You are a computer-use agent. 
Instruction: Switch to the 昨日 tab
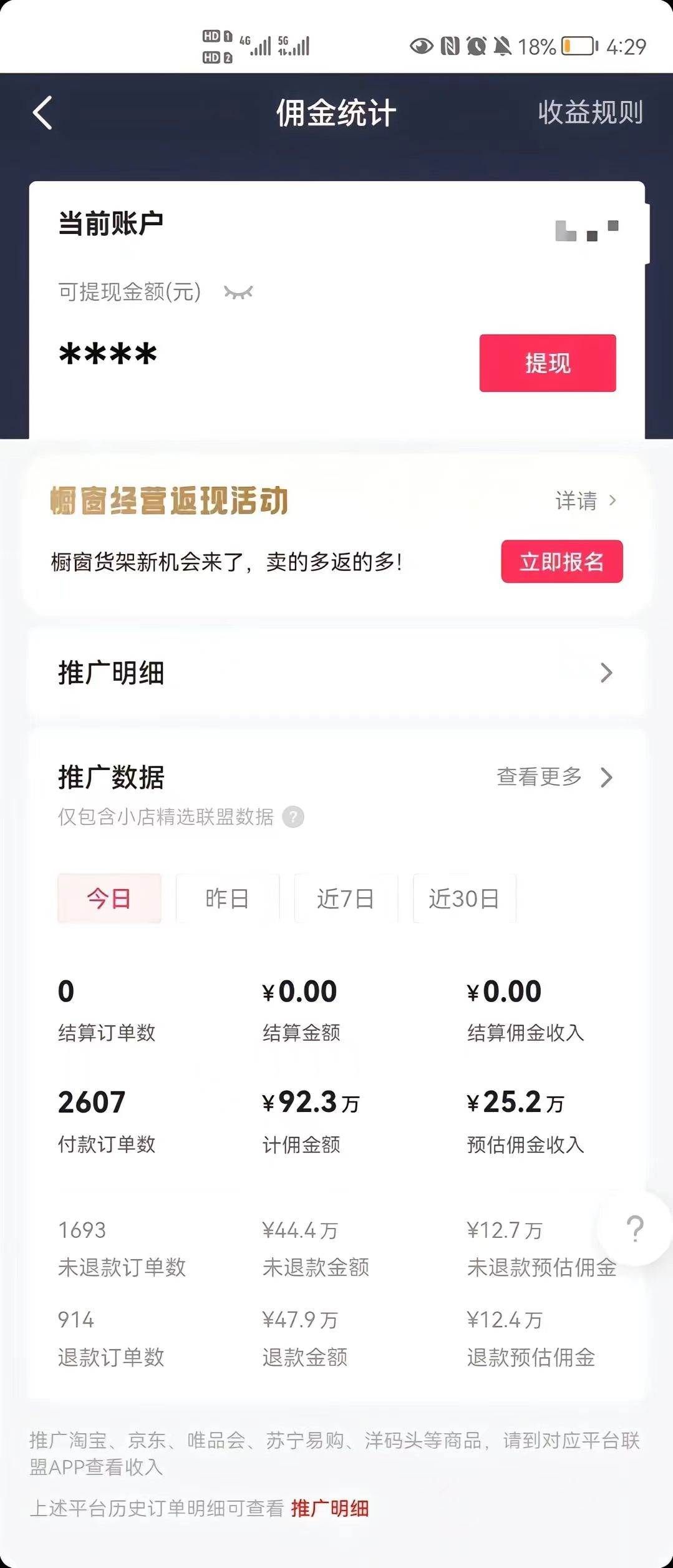pos(227,898)
